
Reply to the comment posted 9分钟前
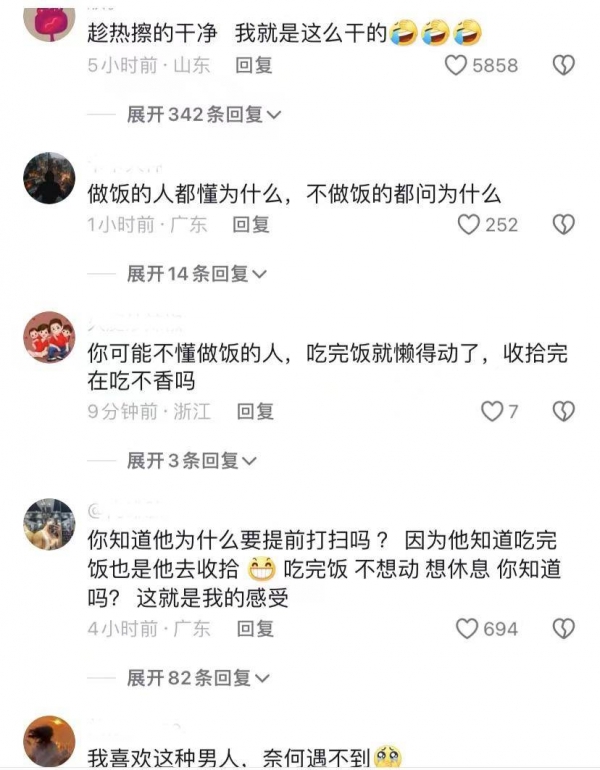(255, 411)
